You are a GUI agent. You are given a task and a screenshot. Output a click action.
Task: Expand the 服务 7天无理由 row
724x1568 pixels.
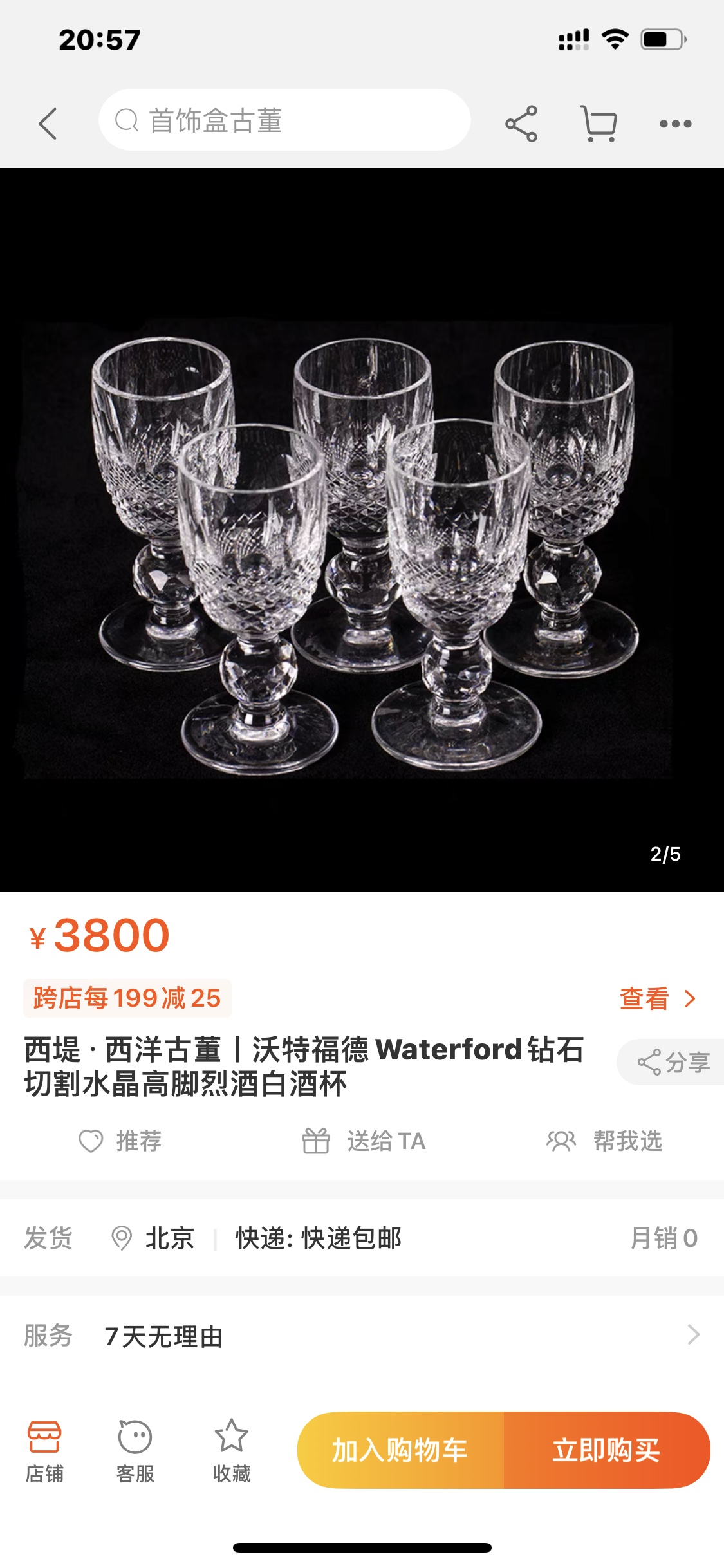coord(362,1336)
